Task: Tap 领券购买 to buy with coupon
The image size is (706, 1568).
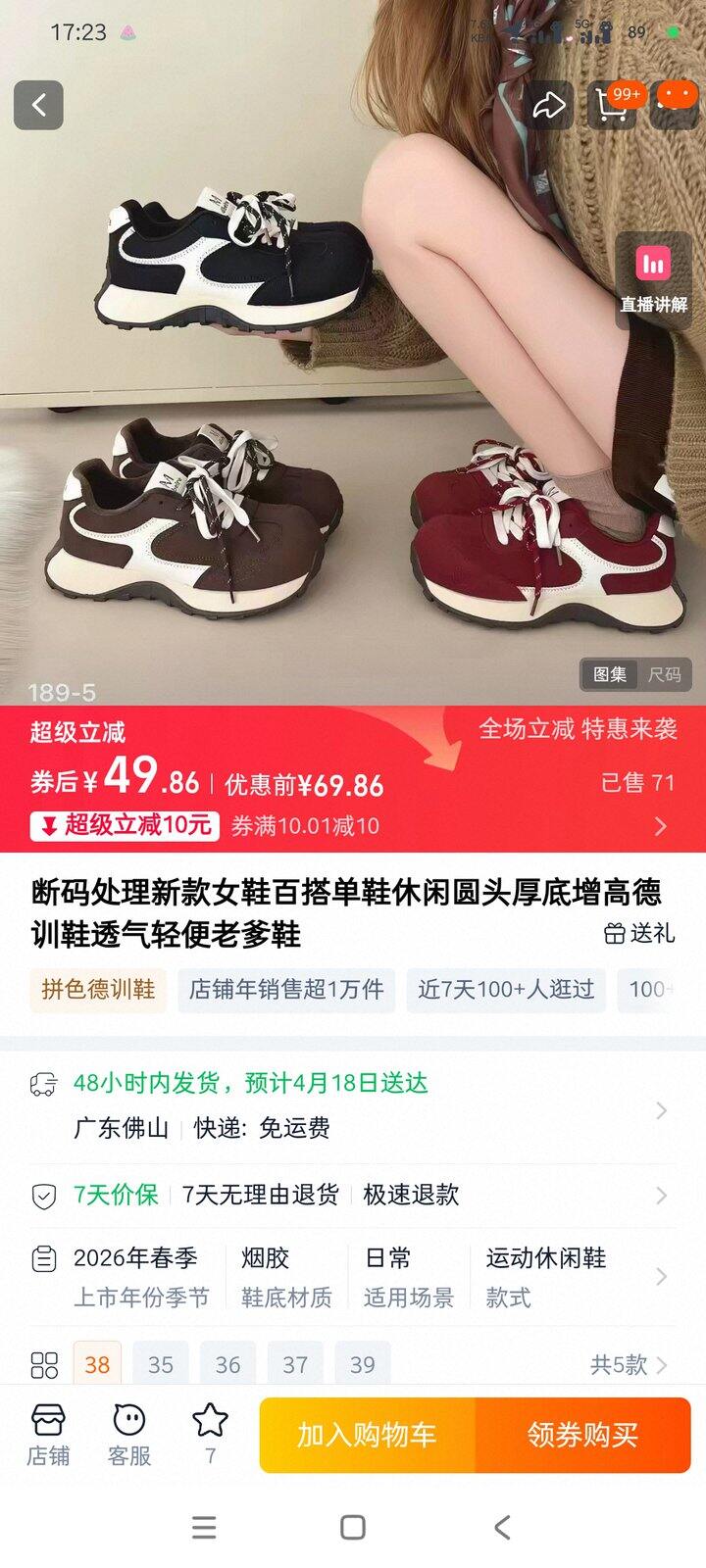Action: [x=582, y=1435]
